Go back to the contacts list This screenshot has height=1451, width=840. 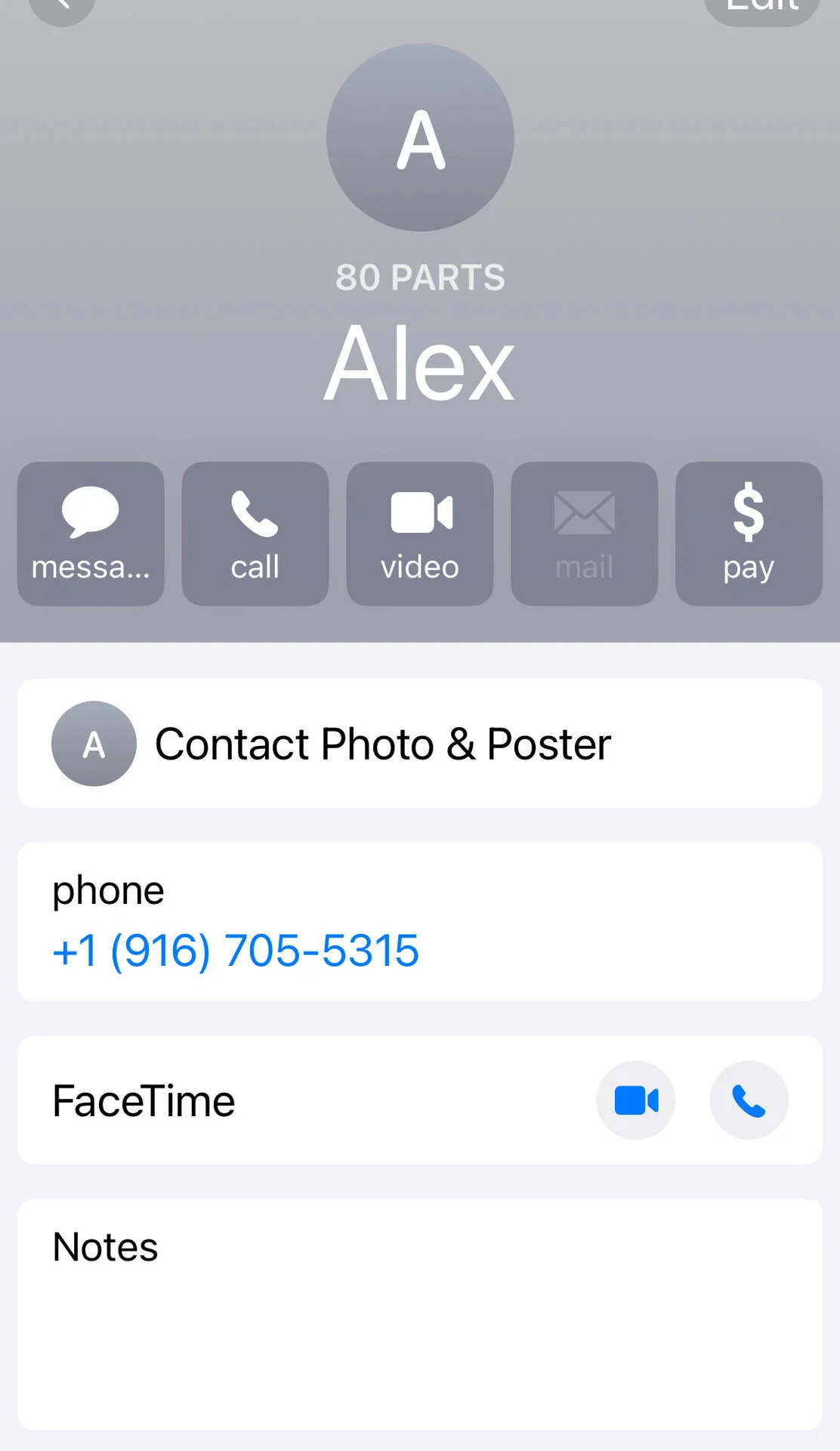pos(62,8)
